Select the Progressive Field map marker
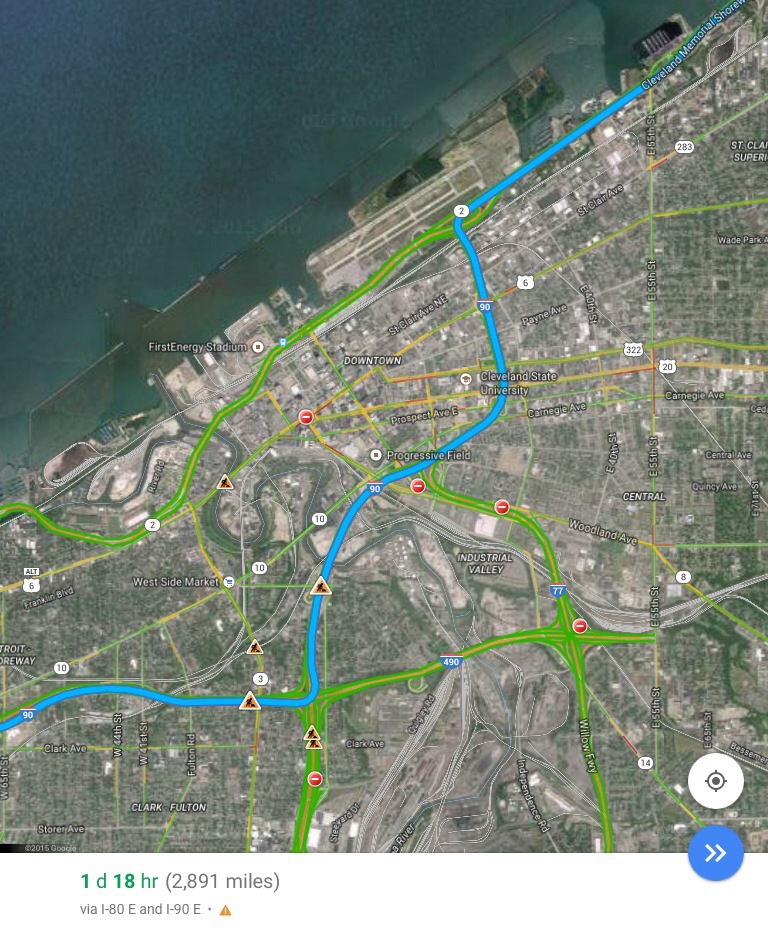 pos(375,455)
